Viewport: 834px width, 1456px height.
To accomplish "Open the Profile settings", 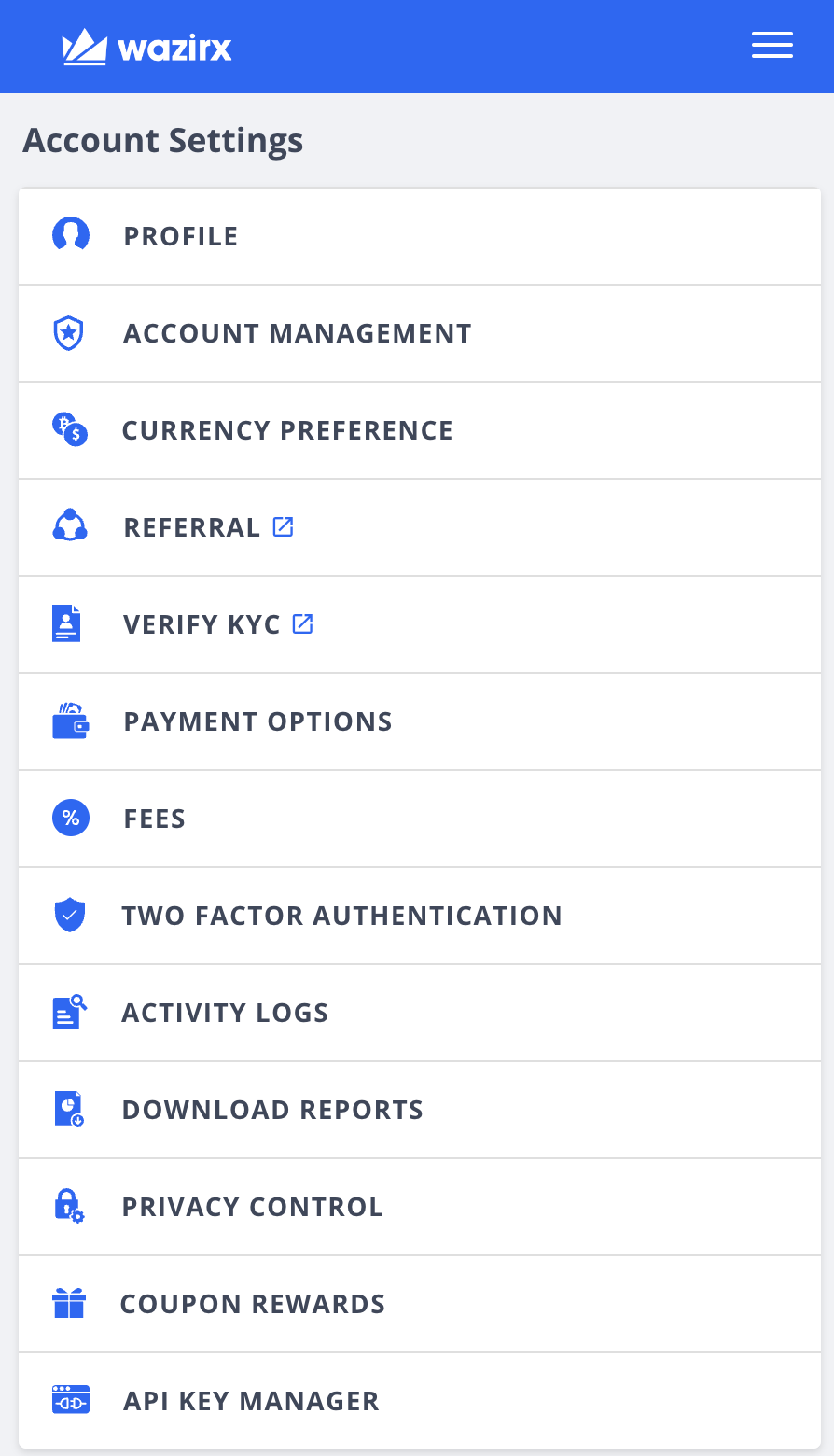I will (x=181, y=236).
